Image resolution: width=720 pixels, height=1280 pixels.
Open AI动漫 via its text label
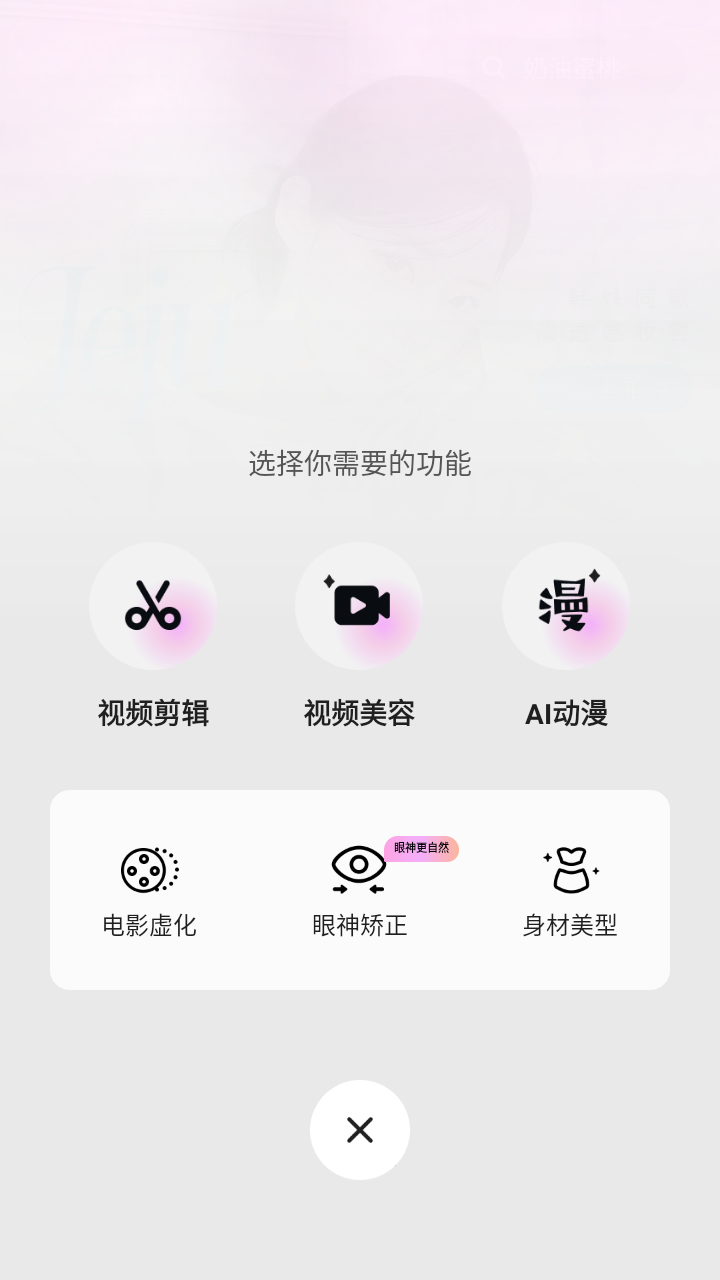566,713
